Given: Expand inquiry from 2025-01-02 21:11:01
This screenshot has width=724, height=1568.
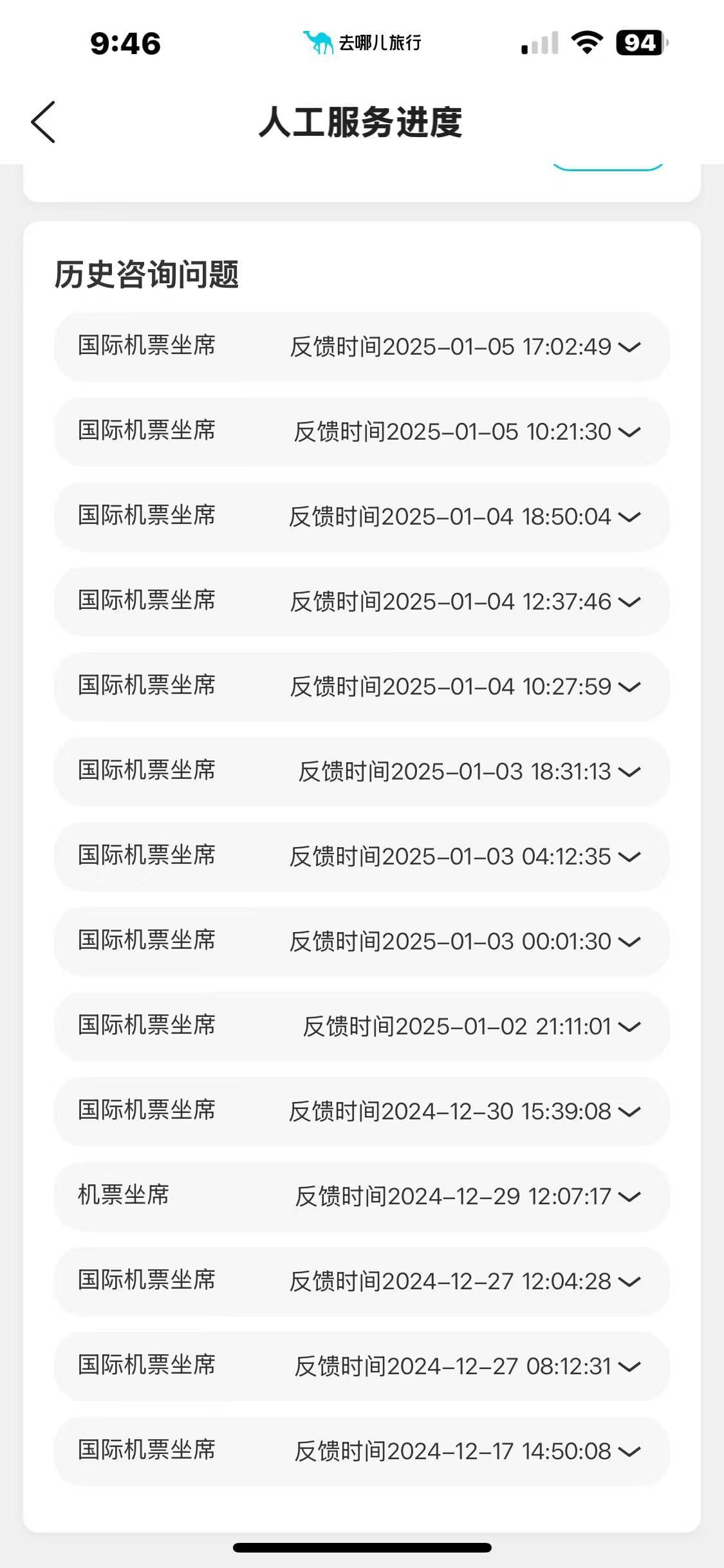Looking at the screenshot, I should click(x=628, y=1027).
